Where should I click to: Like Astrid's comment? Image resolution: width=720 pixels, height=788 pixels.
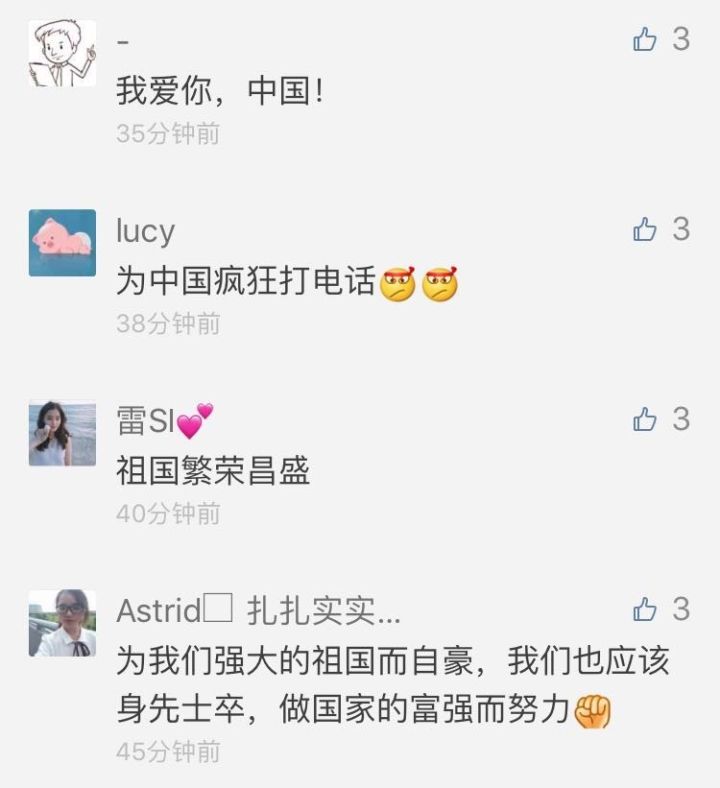(x=645, y=609)
